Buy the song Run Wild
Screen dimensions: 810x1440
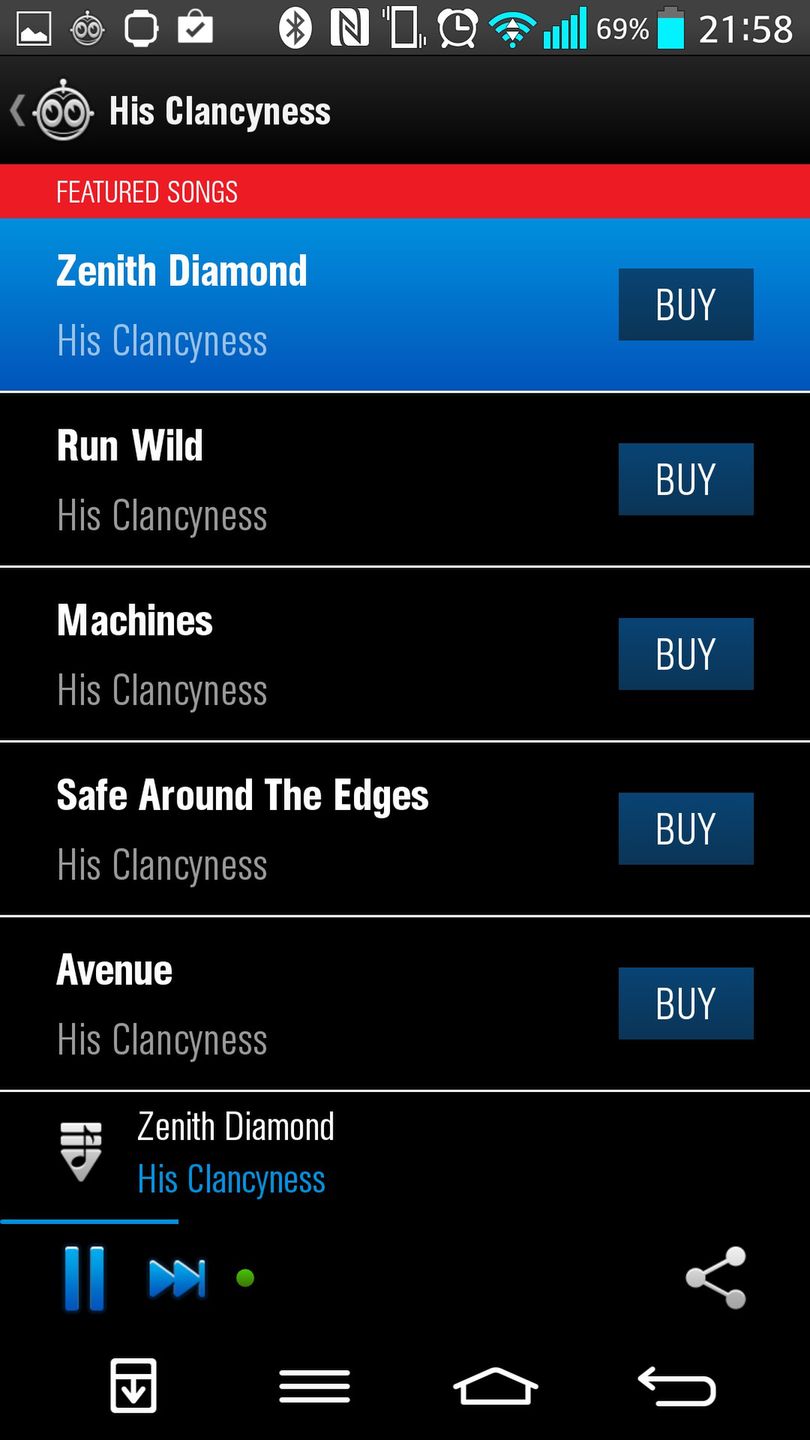[x=685, y=480]
